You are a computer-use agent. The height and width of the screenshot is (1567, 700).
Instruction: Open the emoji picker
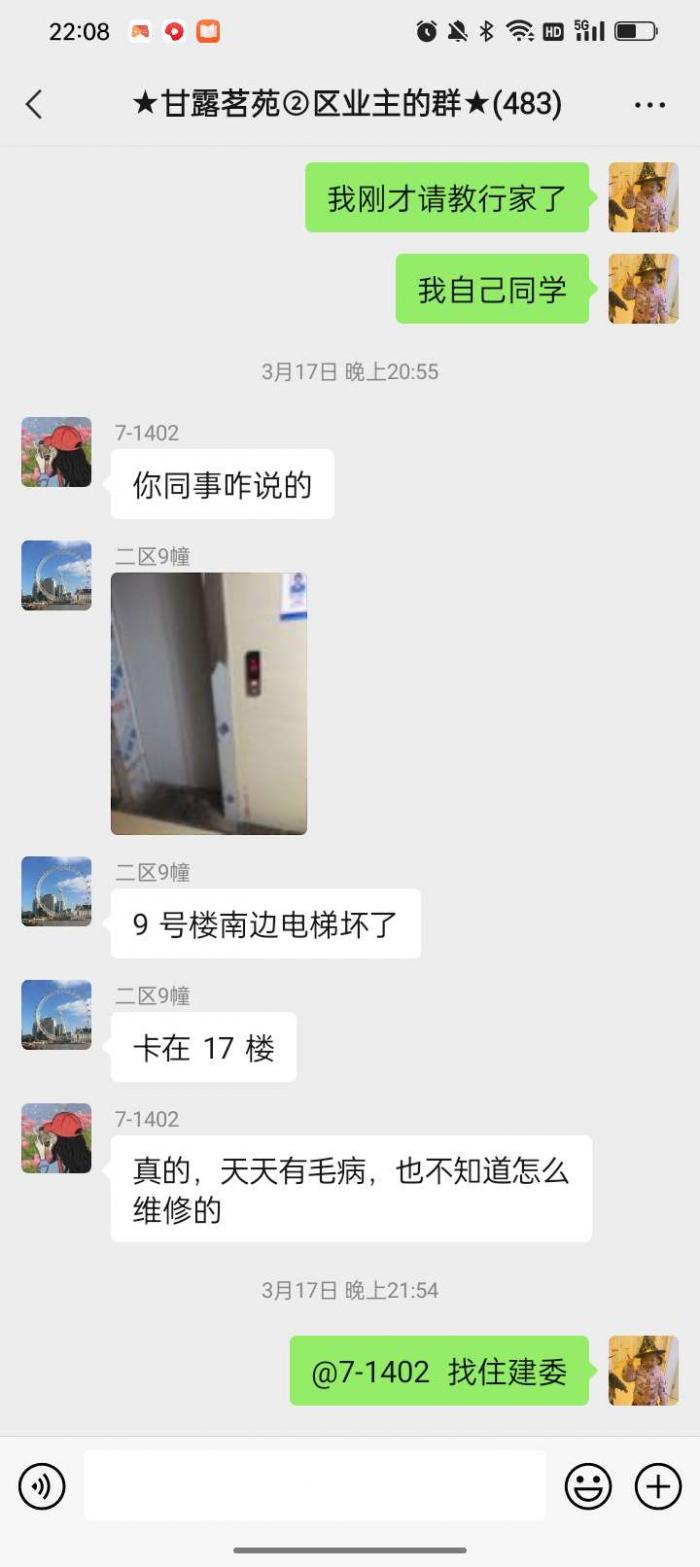pos(588,1486)
